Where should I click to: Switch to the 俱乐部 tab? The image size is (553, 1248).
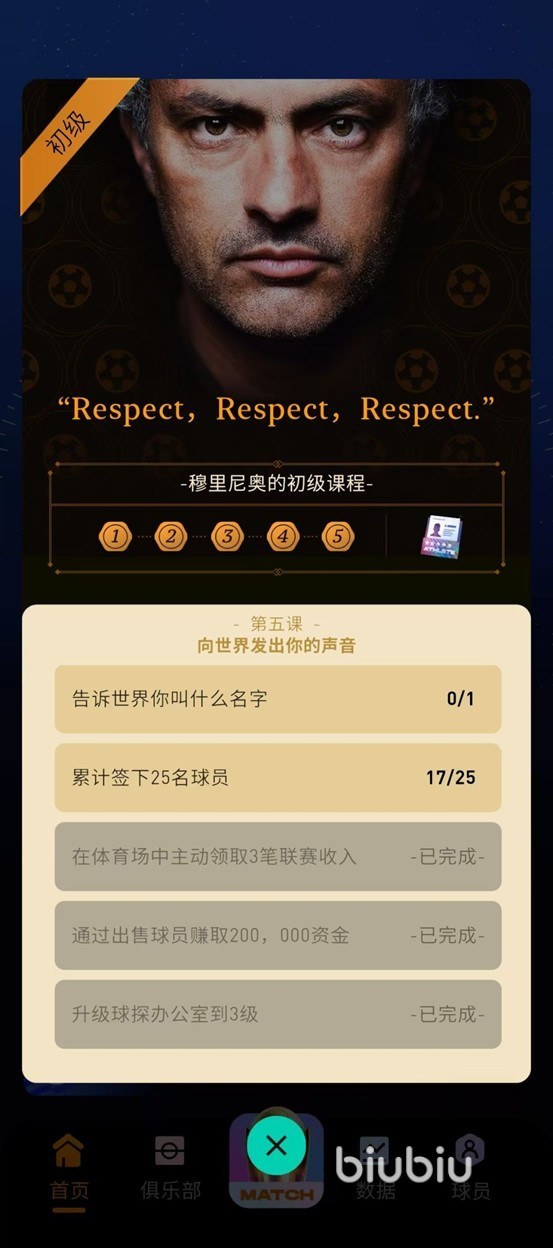pyautogui.click(x=170, y=1166)
